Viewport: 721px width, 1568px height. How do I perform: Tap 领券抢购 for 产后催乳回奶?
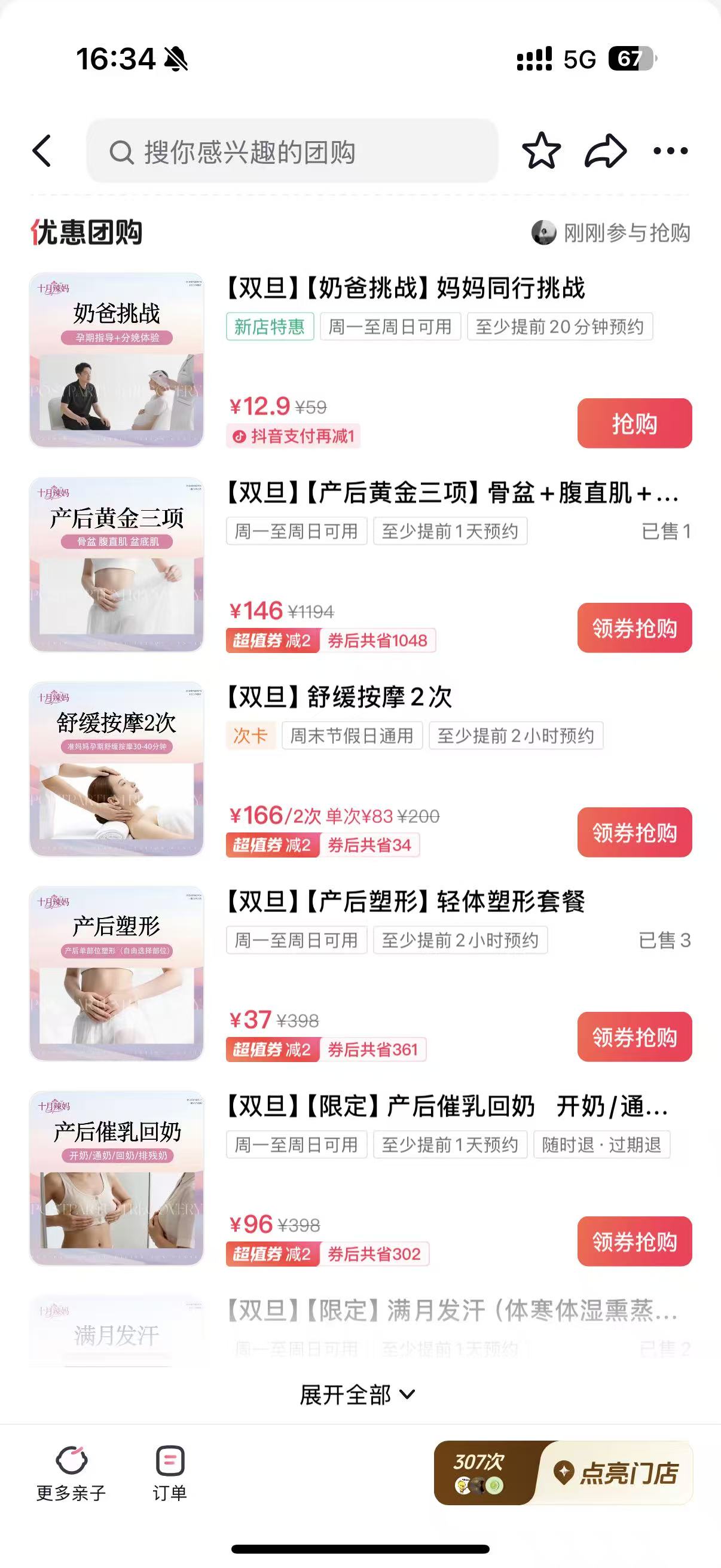point(634,1241)
